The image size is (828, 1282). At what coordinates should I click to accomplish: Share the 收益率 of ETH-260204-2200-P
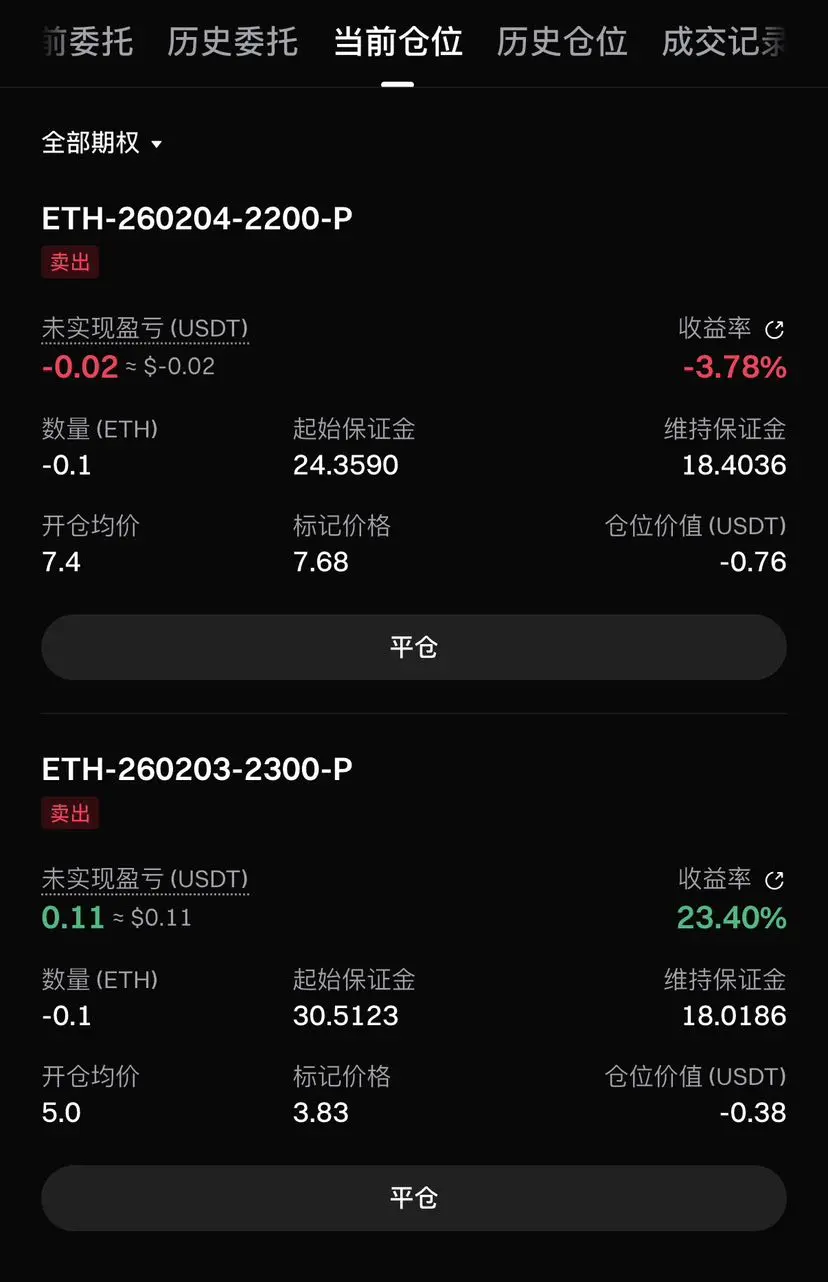click(774, 329)
